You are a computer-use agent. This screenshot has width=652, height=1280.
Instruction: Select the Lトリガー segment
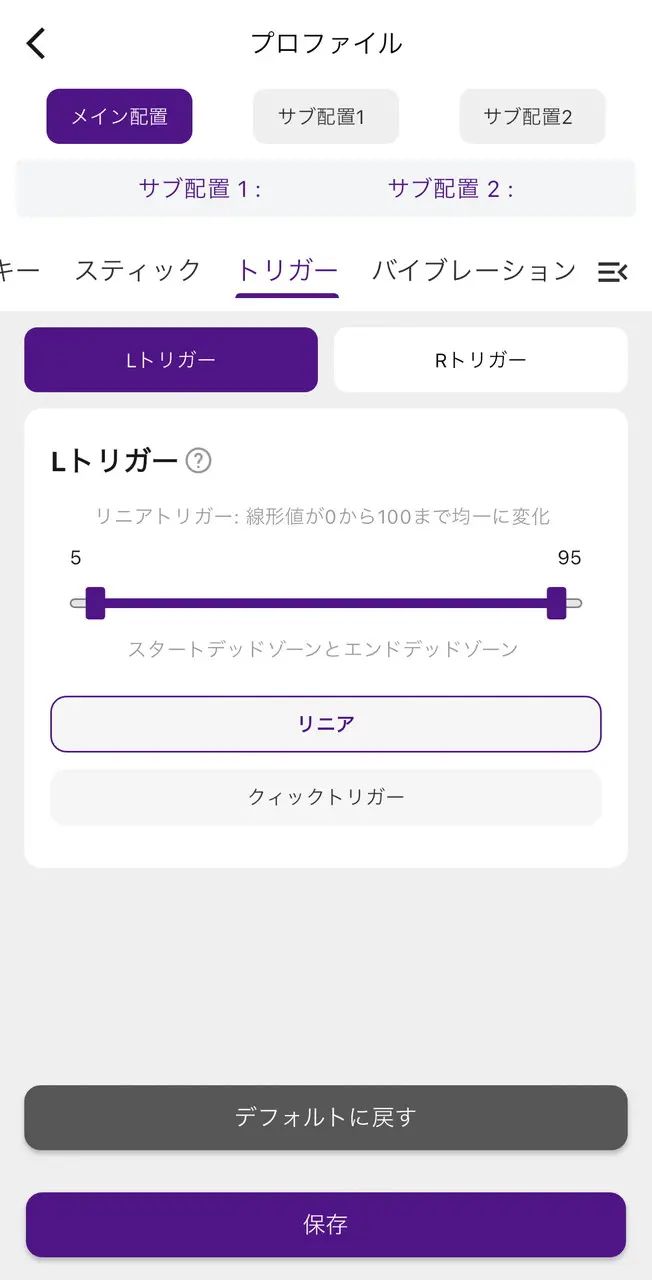[171, 360]
